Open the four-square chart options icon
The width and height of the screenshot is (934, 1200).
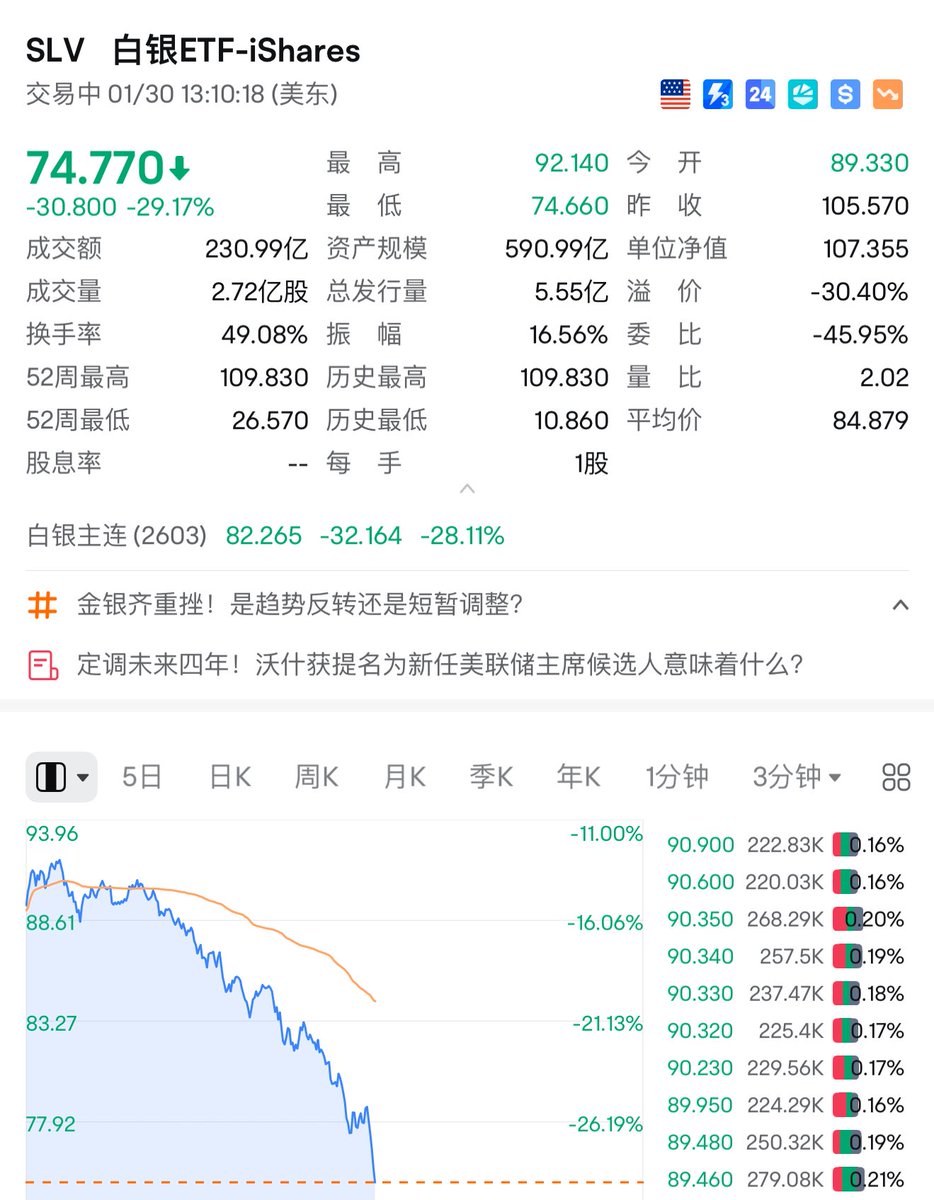click(896, 777)
